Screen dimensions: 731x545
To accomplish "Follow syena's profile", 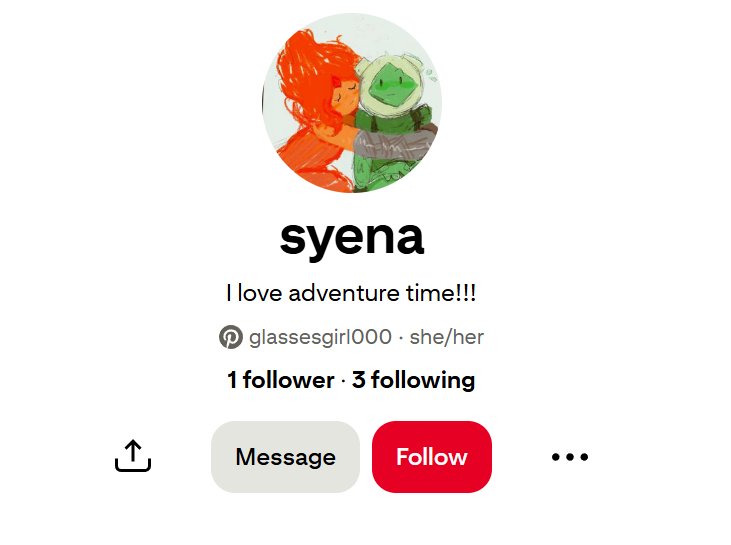I will 431,457.
